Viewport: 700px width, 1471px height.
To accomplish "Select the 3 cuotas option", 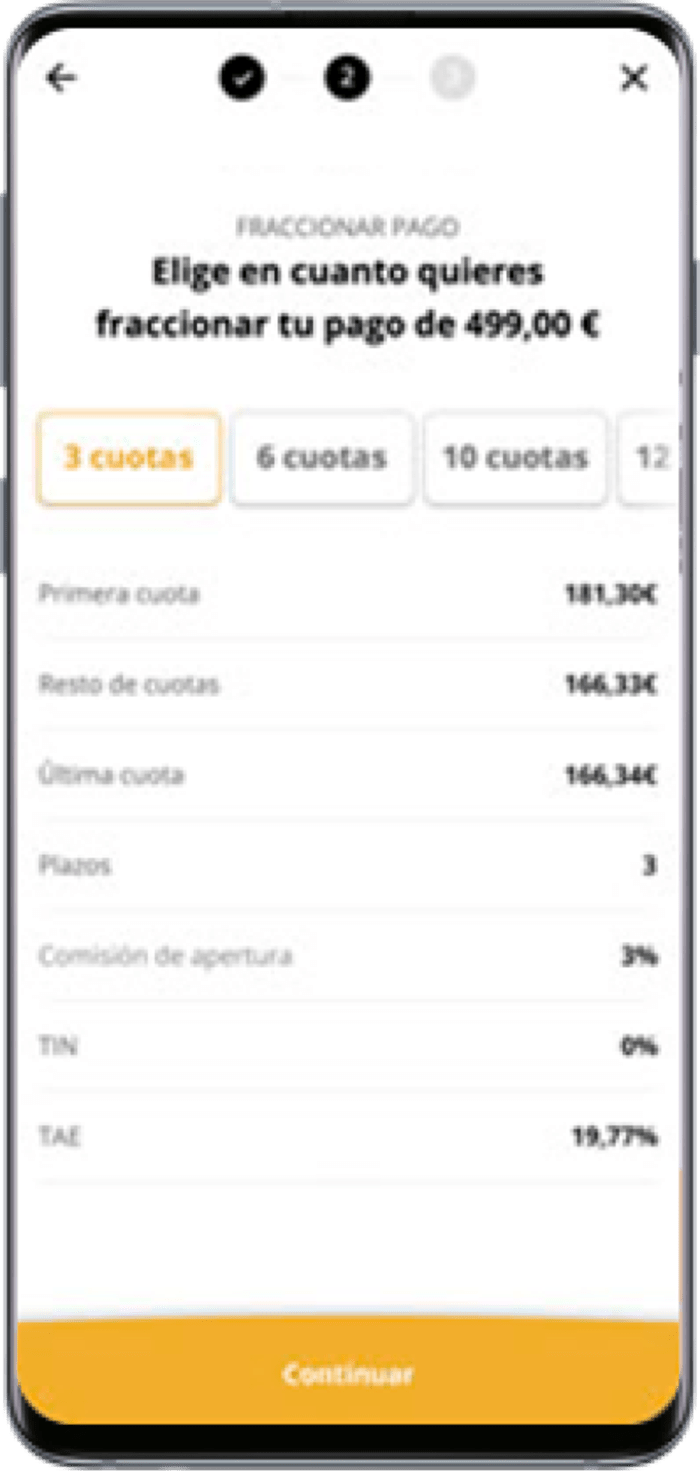I will (x=129, y=458).
